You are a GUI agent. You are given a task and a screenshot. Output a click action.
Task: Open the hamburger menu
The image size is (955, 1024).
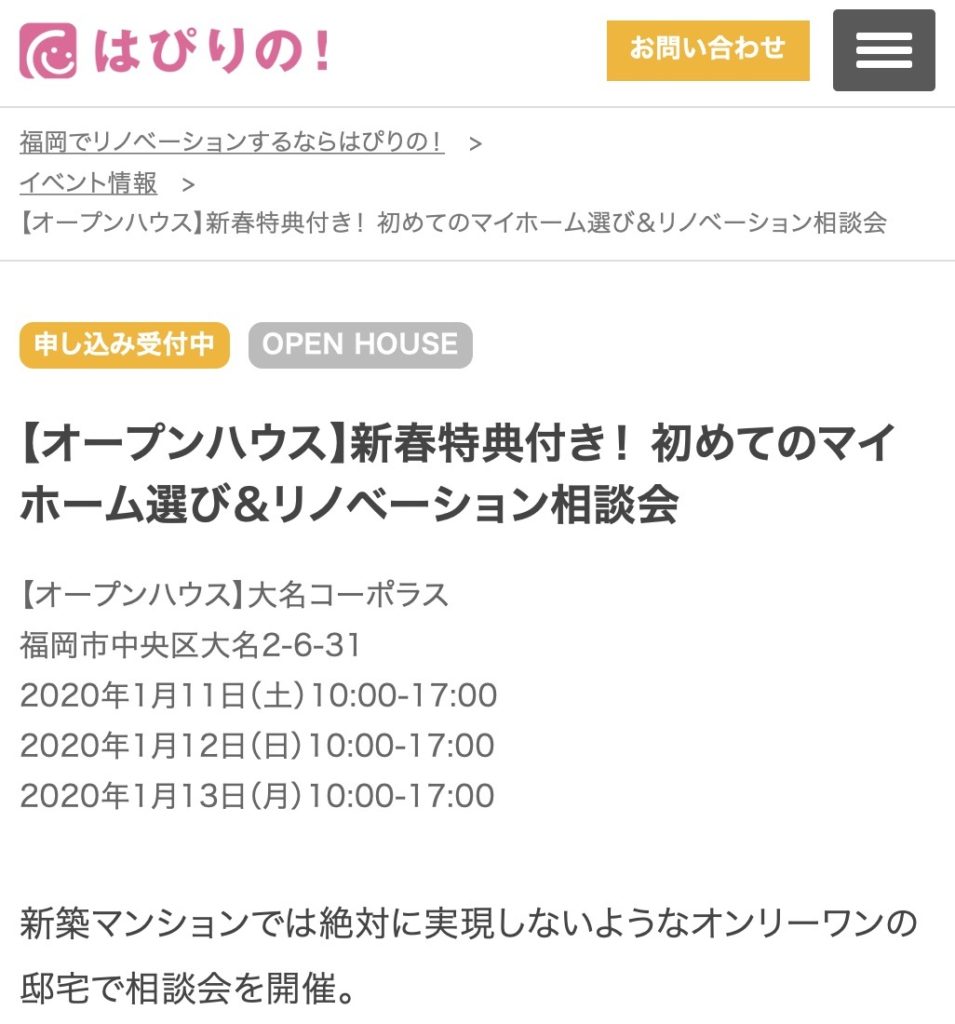pos(883,50)
